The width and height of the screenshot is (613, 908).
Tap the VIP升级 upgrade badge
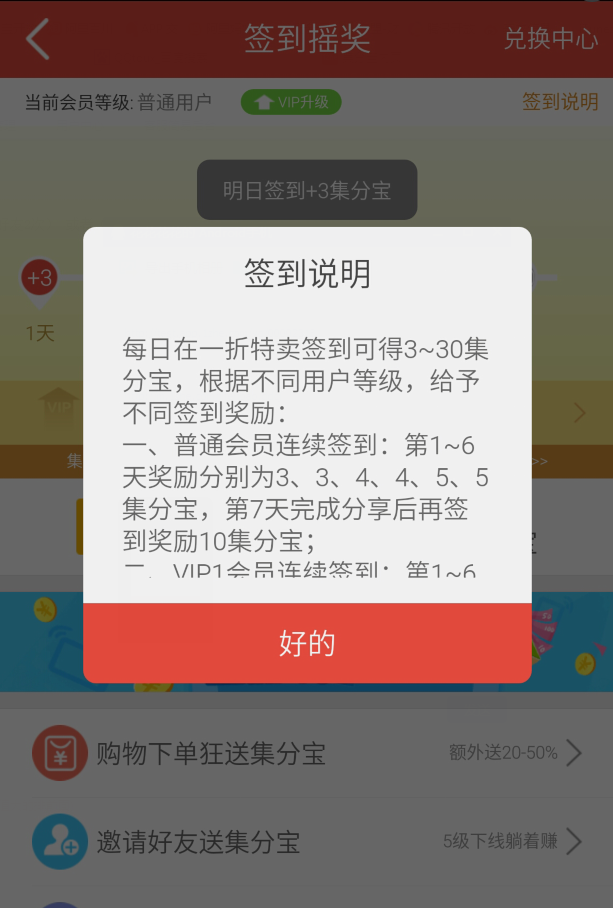[x=291, y=102]
